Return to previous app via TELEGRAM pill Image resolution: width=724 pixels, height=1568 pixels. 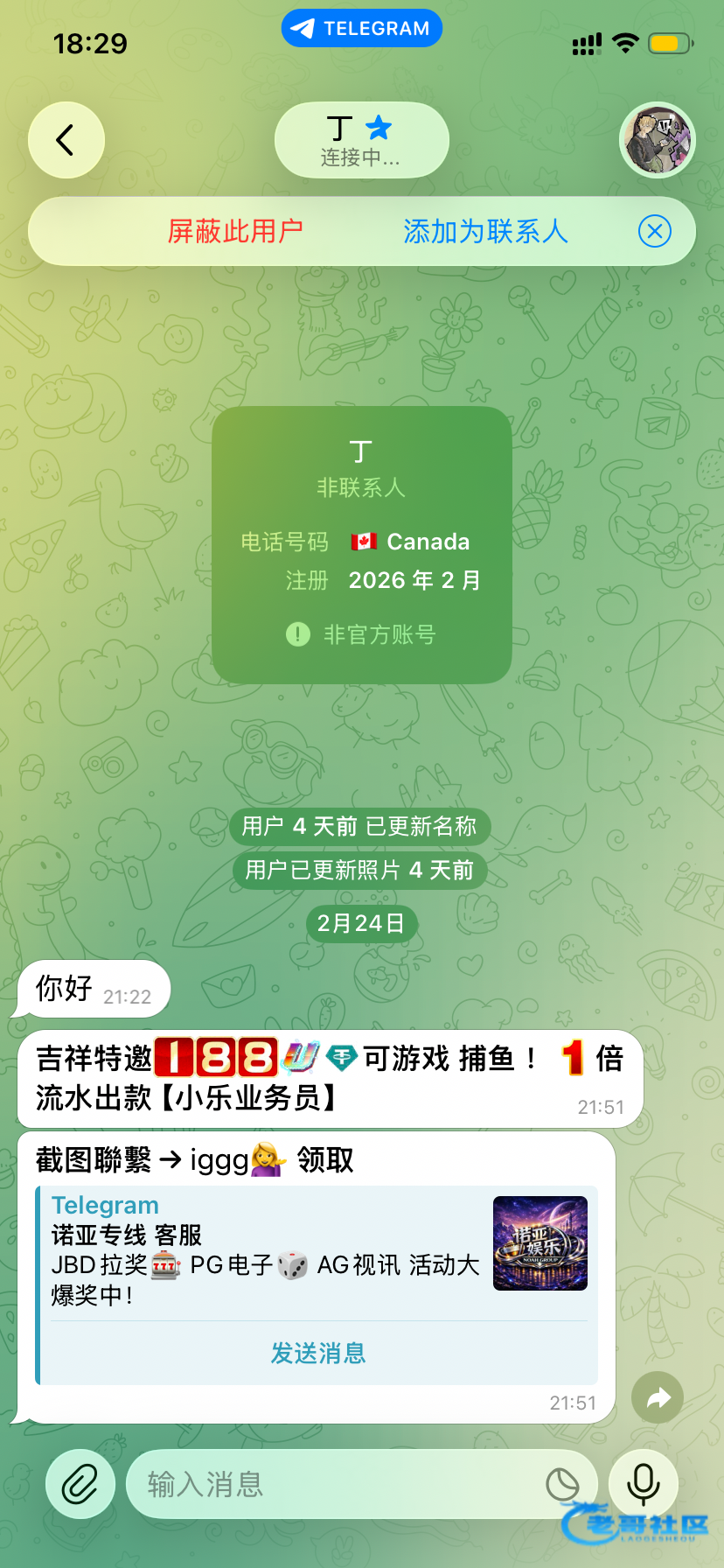coord(361,29)
